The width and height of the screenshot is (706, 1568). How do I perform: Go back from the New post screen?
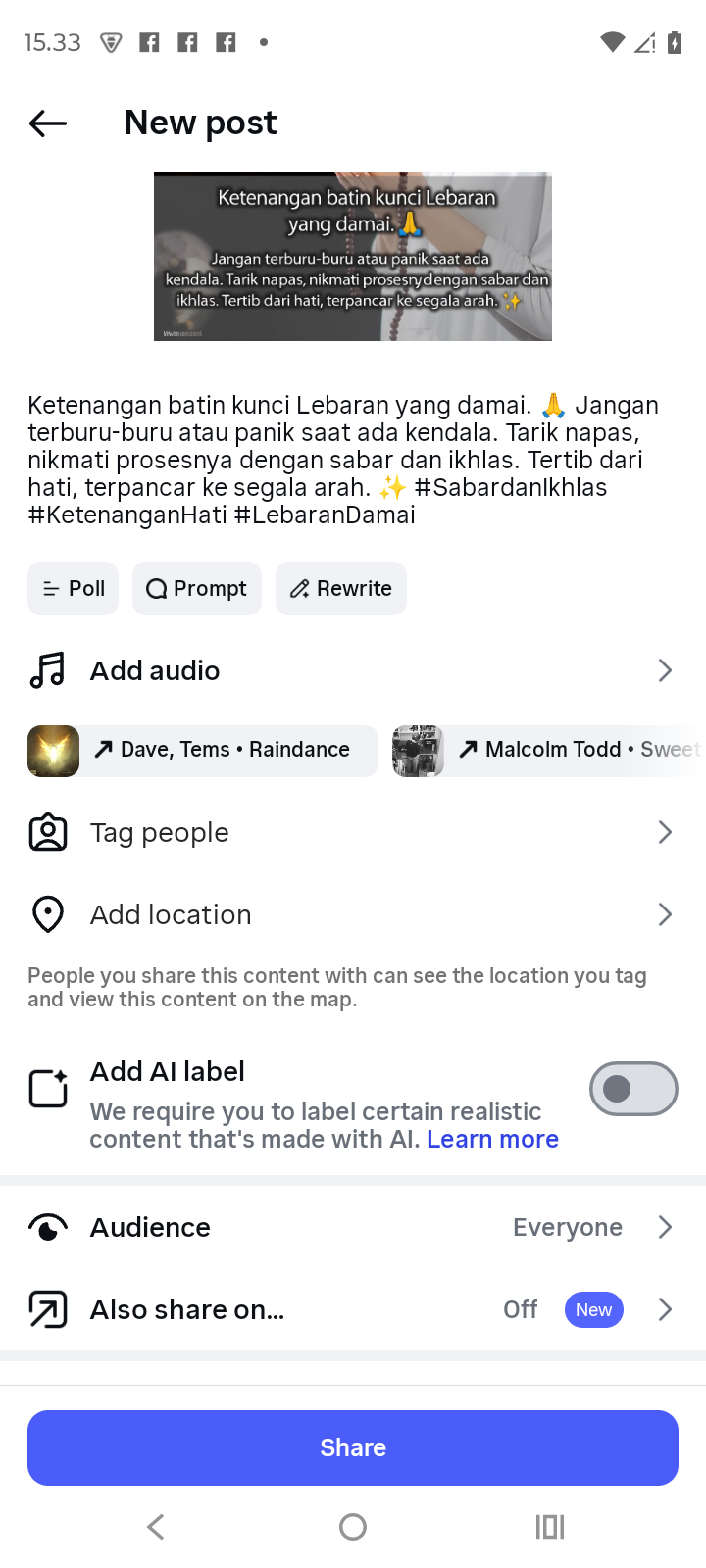pyautogui.click(x=48, y=123)
